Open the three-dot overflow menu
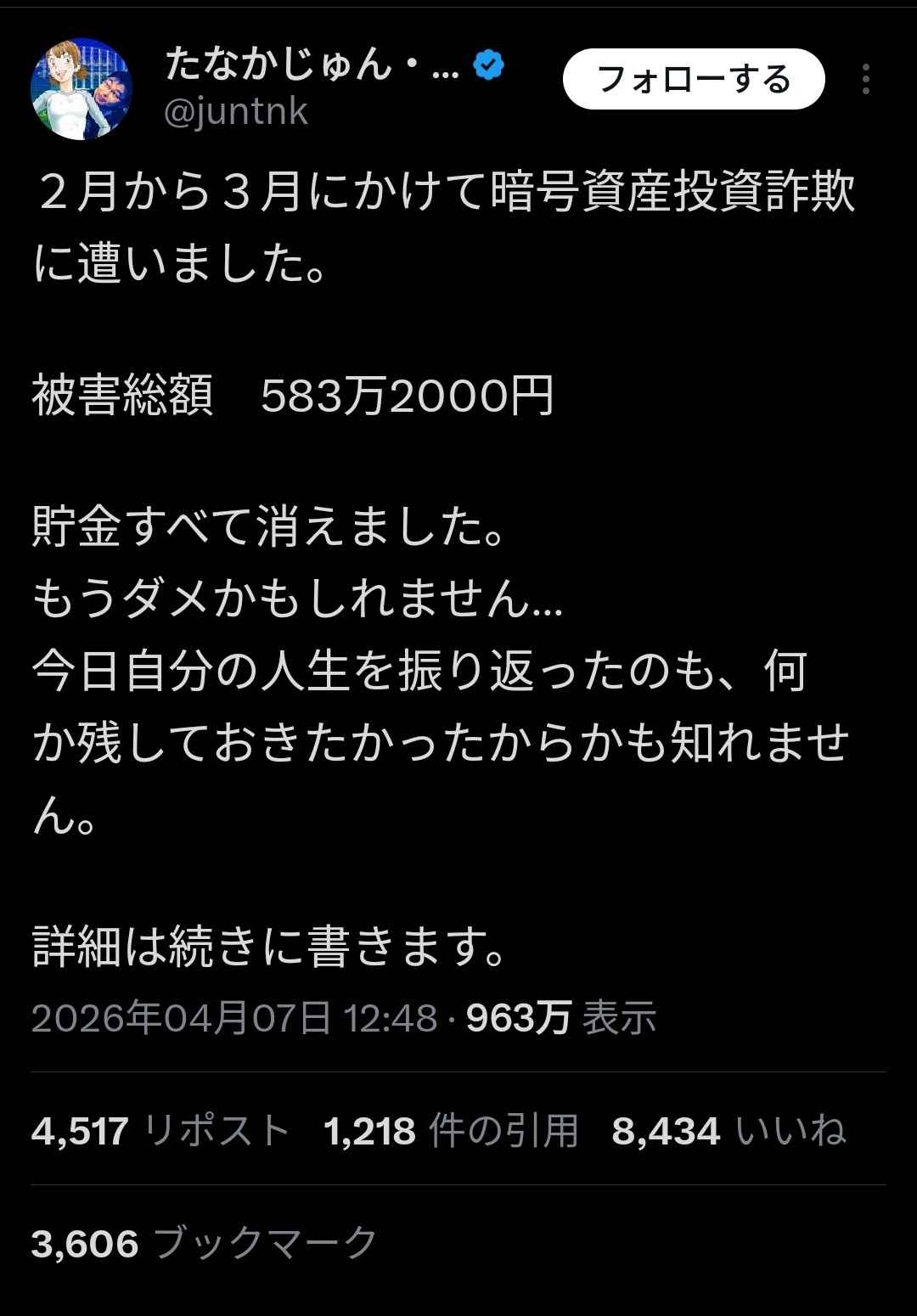Image resolution: width=917 pixels, height=1316 pixels. [865, 80]
